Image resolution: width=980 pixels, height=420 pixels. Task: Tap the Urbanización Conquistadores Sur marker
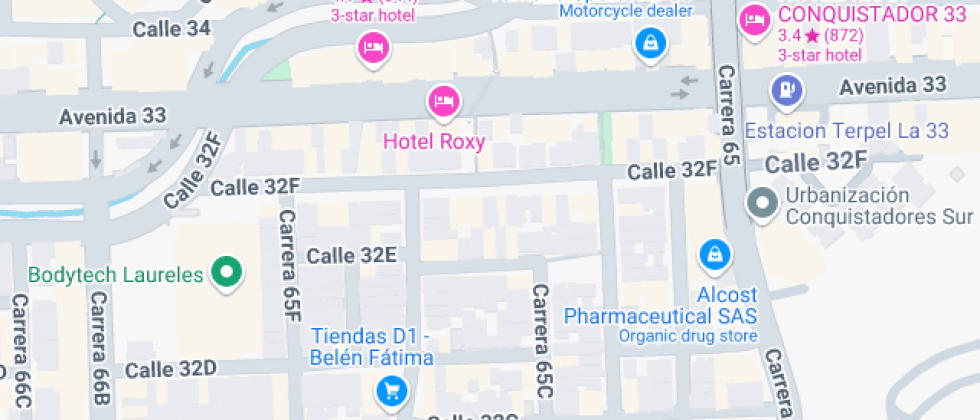[x=762, y=204]
